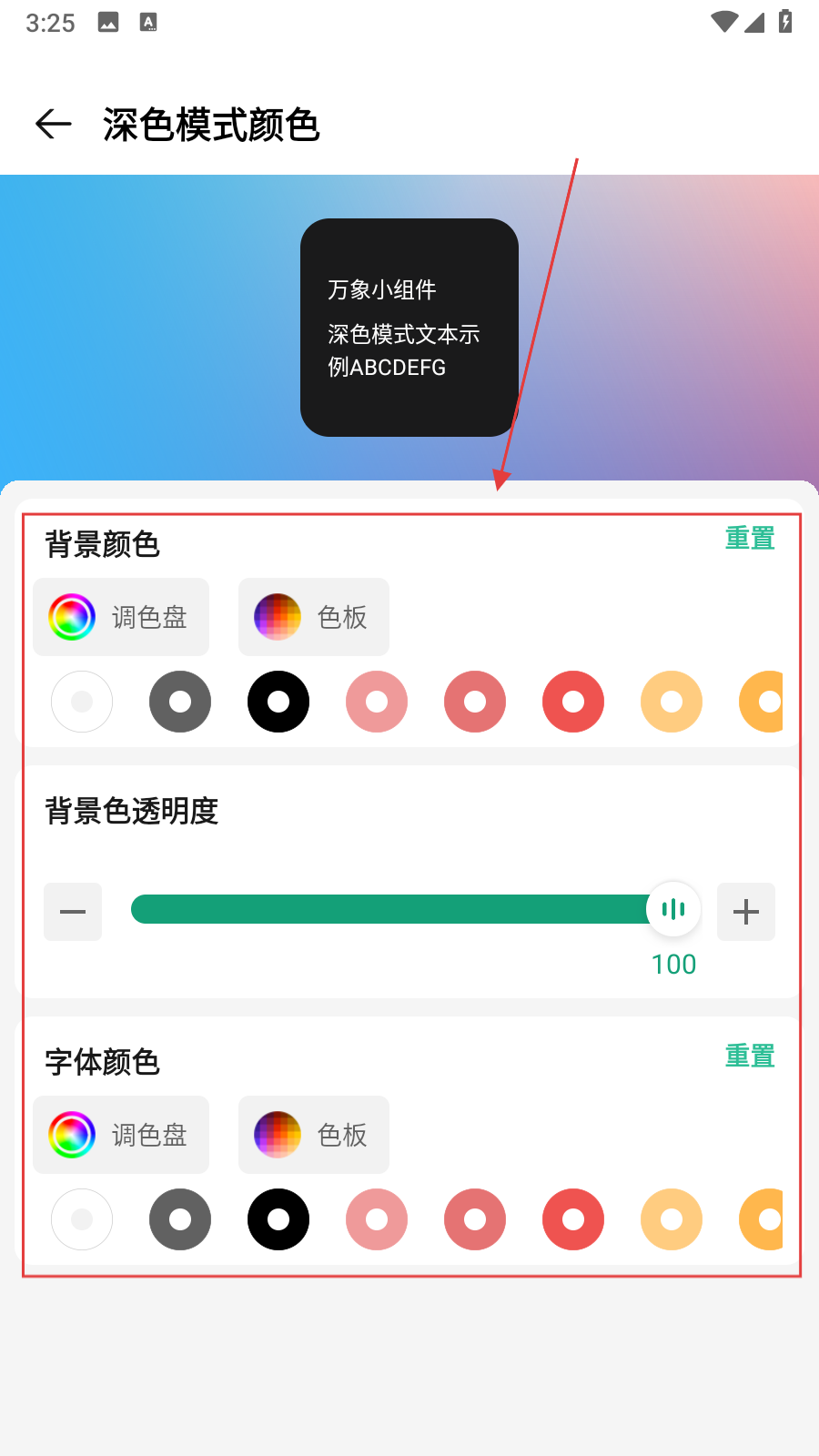This screenshot has height=1456, width=819.
Task: Pick black font color swatch
Action: click(278, 1219)
